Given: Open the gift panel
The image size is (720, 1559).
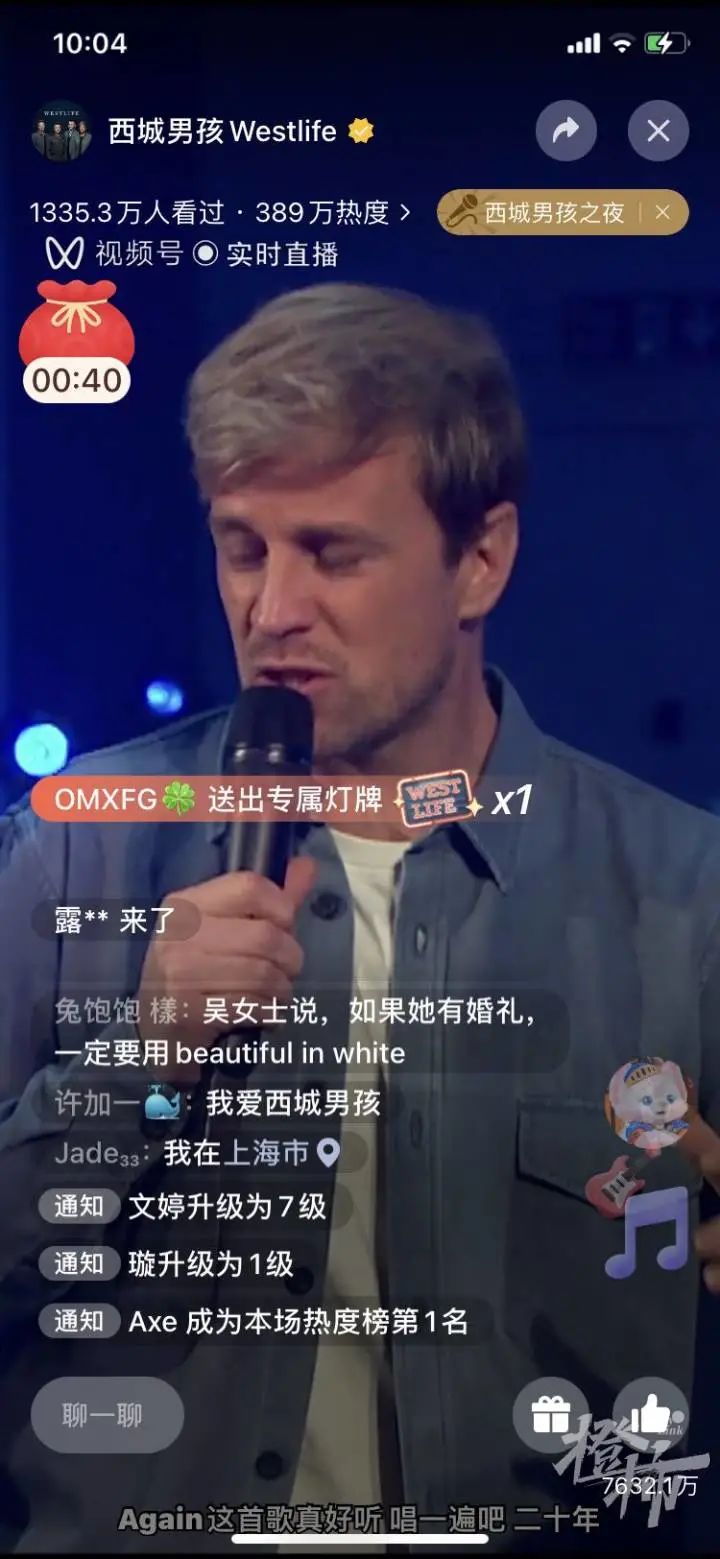Looking at the screenshot, I should point(550,1414).
